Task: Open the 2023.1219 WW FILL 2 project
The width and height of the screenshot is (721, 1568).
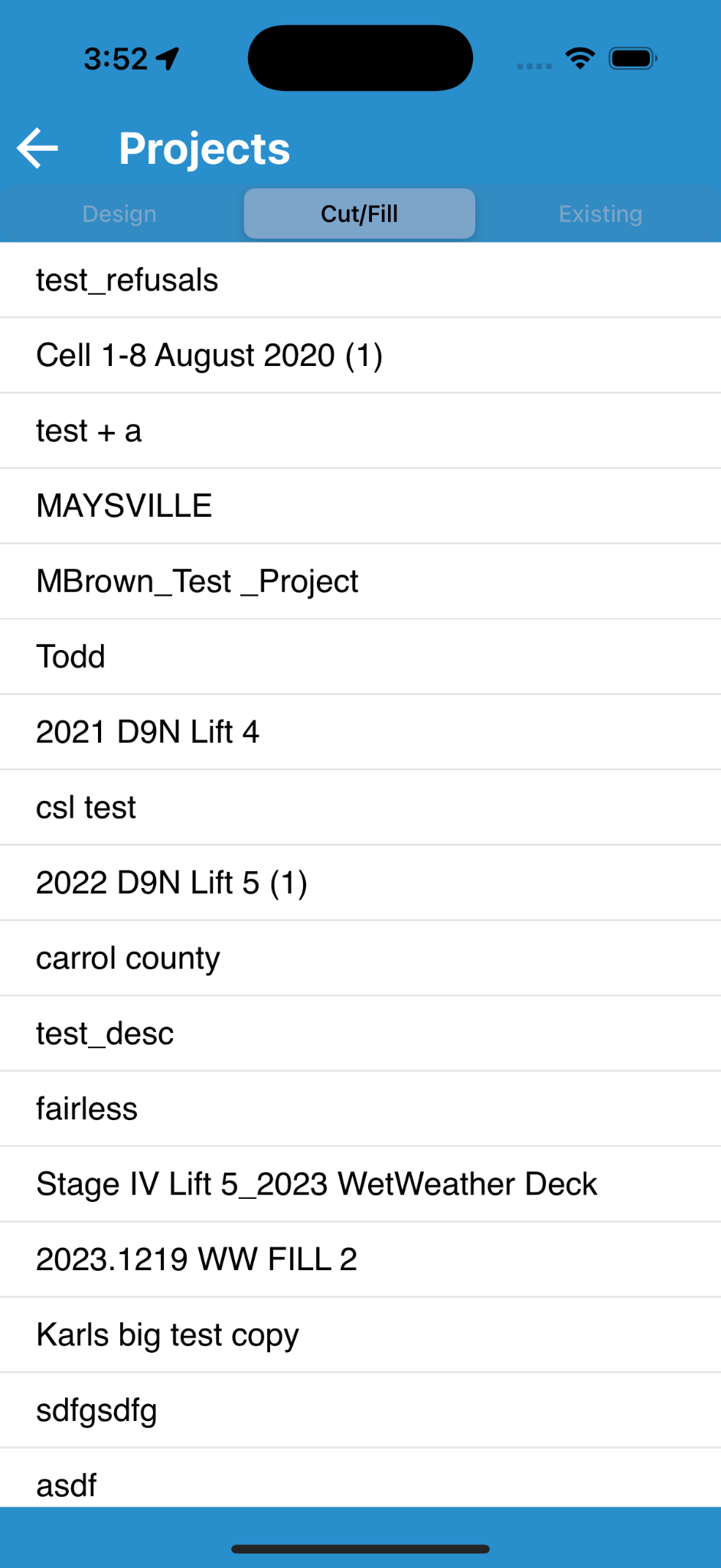Action: pyautogui.click(x=196, y=1259)
